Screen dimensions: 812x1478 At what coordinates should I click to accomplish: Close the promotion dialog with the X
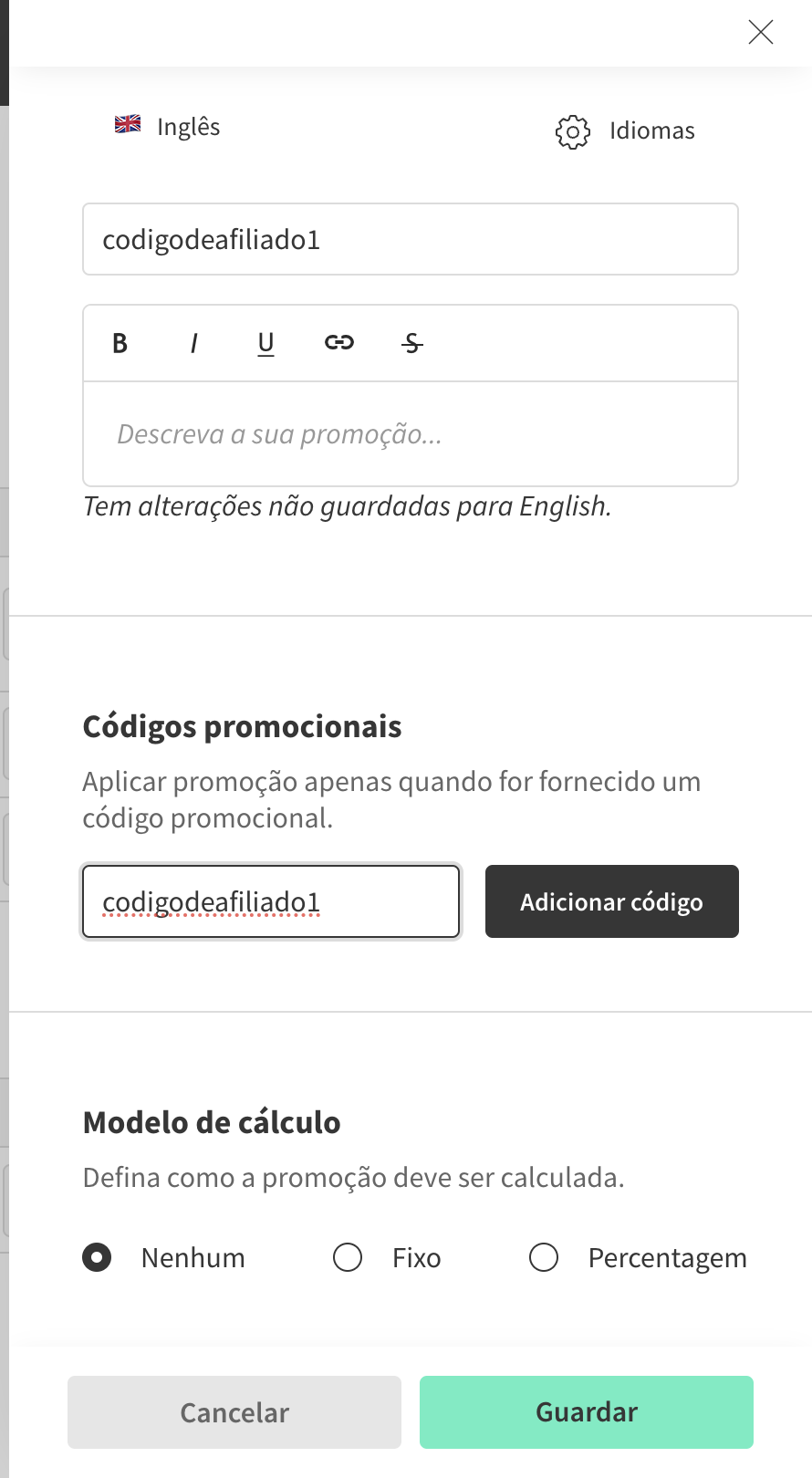[x=760, y=32]
